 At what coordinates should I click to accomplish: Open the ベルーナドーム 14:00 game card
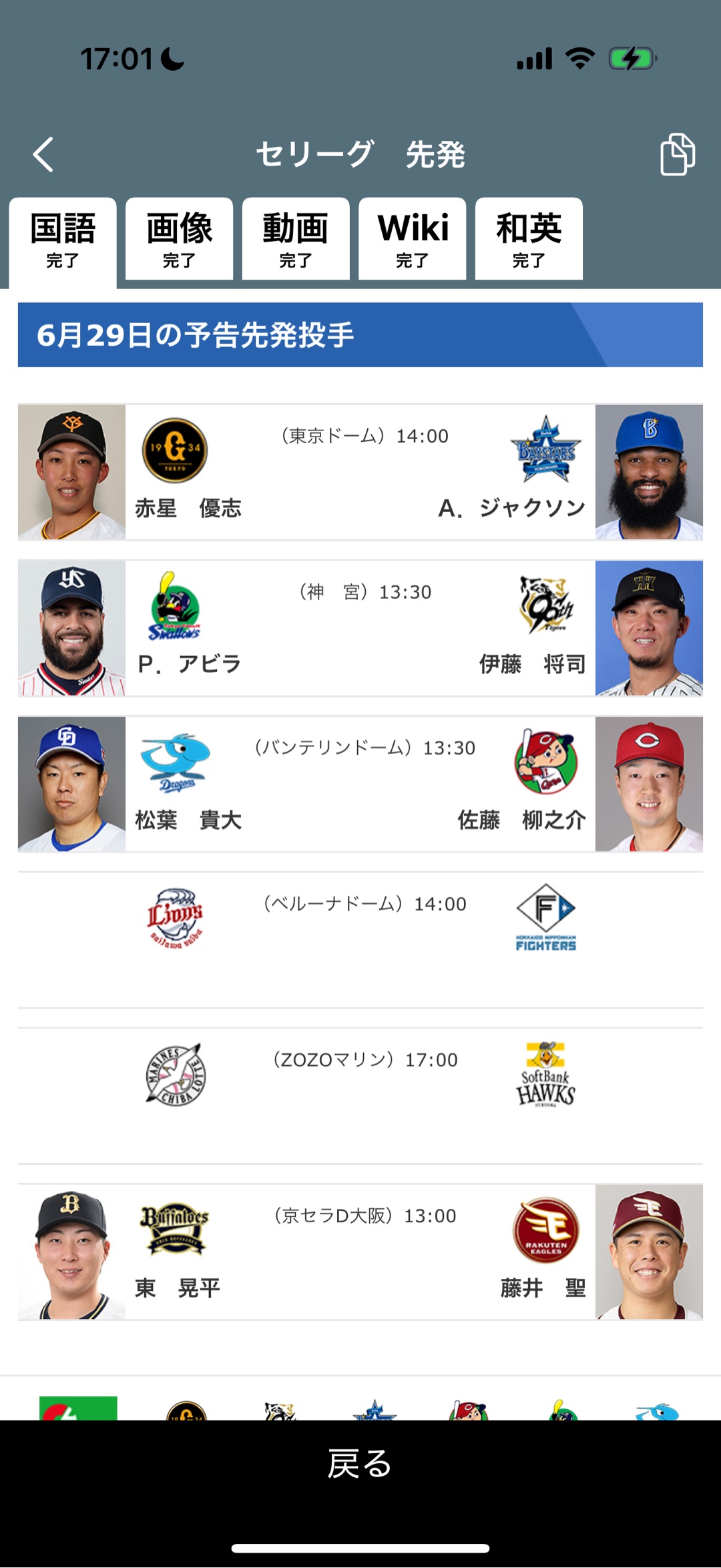[x=360, y=940]
